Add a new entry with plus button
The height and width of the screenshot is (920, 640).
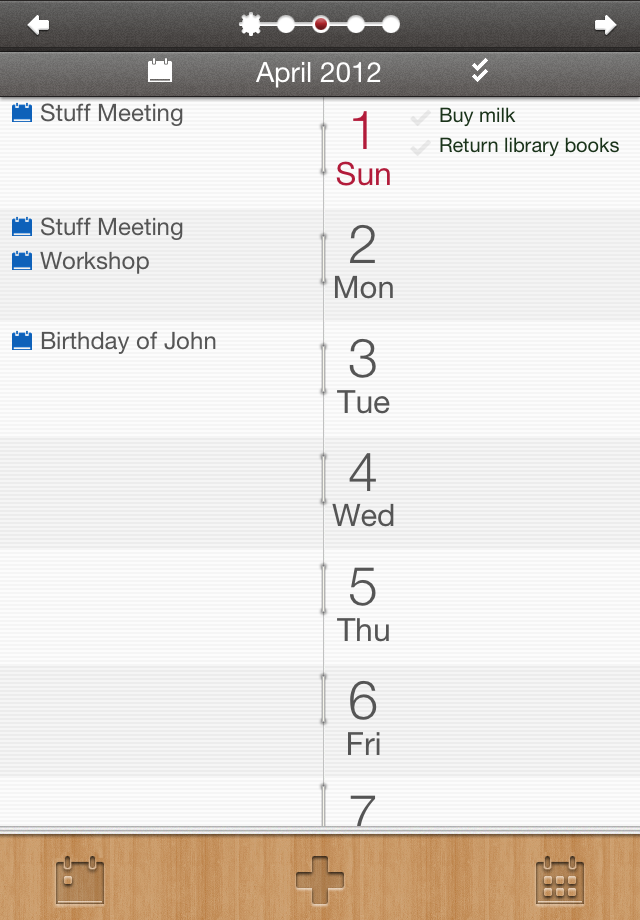point(320,880)
